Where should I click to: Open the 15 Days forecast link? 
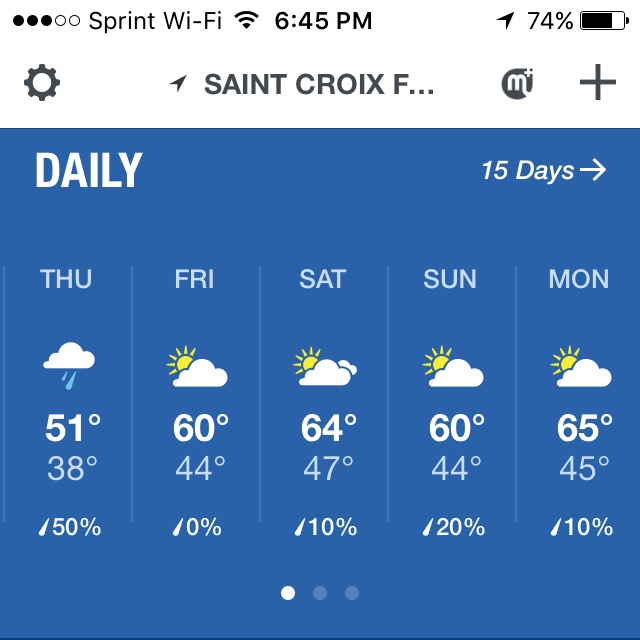(x=543, y=171)
